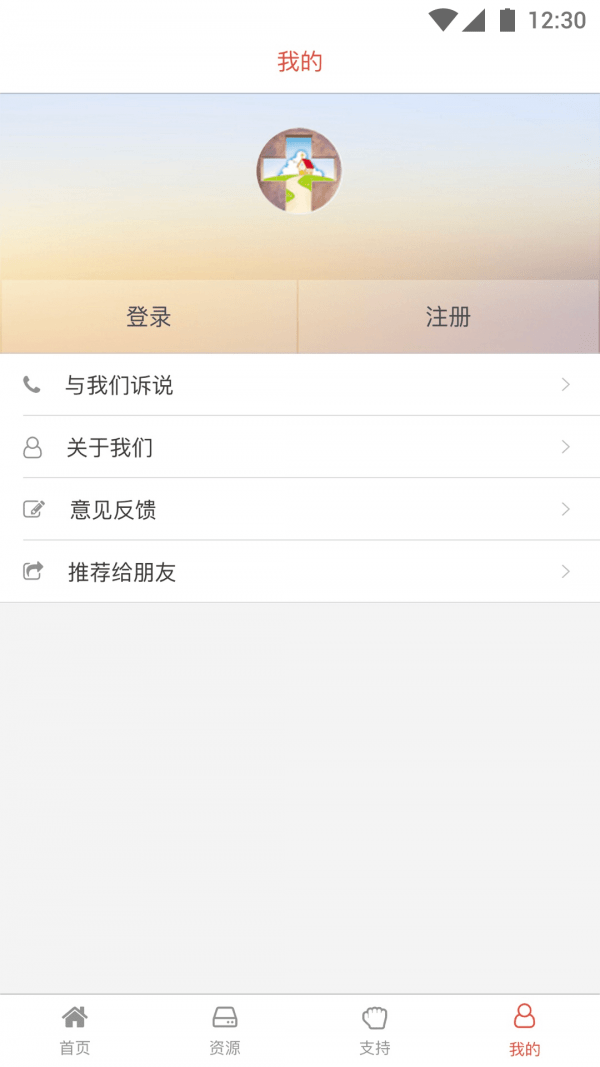Image resolution: width=600 pixels, height=1067 pixels.
Task: Switch to the 首页 tab
Action: 75,1030
